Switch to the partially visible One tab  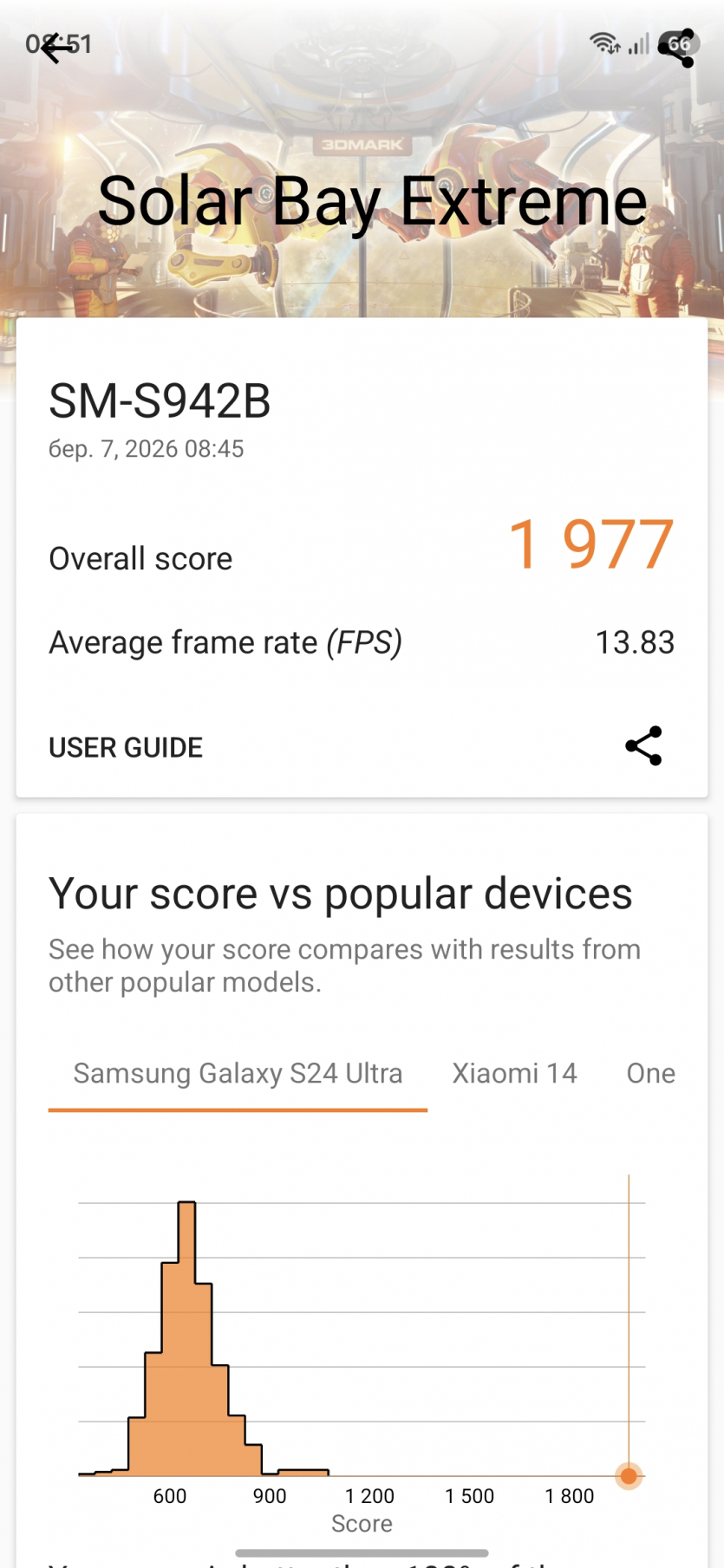pyautogui.click(x=650, y=1073)
